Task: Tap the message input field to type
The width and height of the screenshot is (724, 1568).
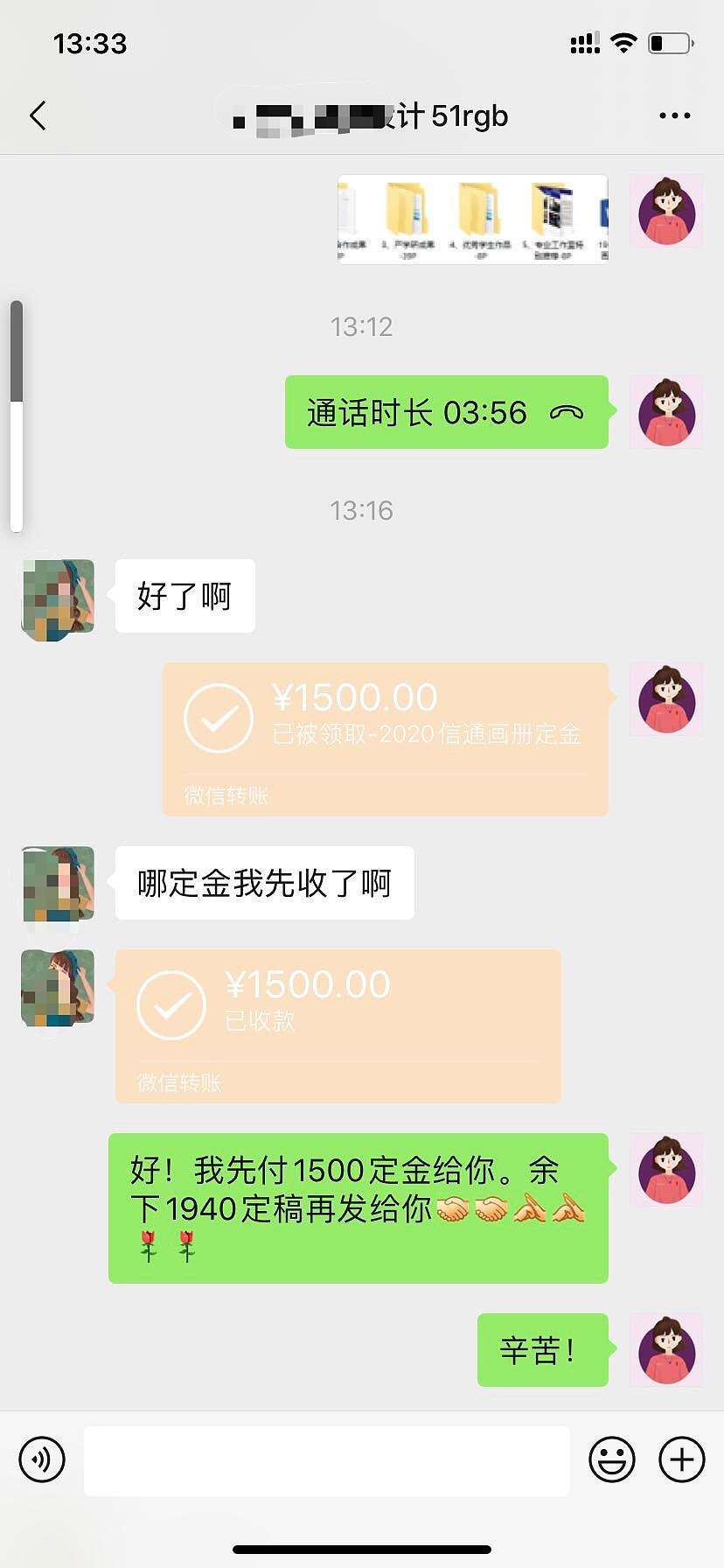Action: [x=328, y=1459]
